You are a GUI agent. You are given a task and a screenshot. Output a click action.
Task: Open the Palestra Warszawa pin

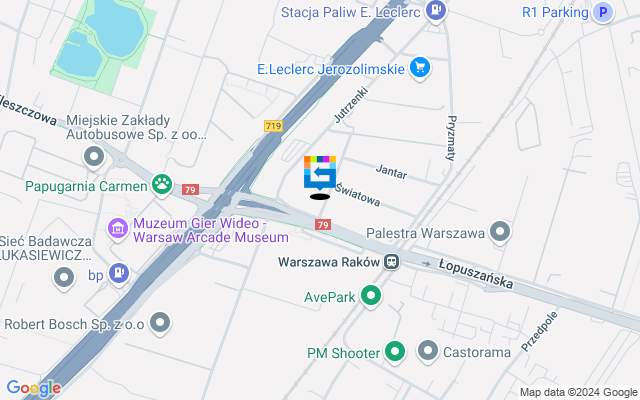tap(501, 233)
